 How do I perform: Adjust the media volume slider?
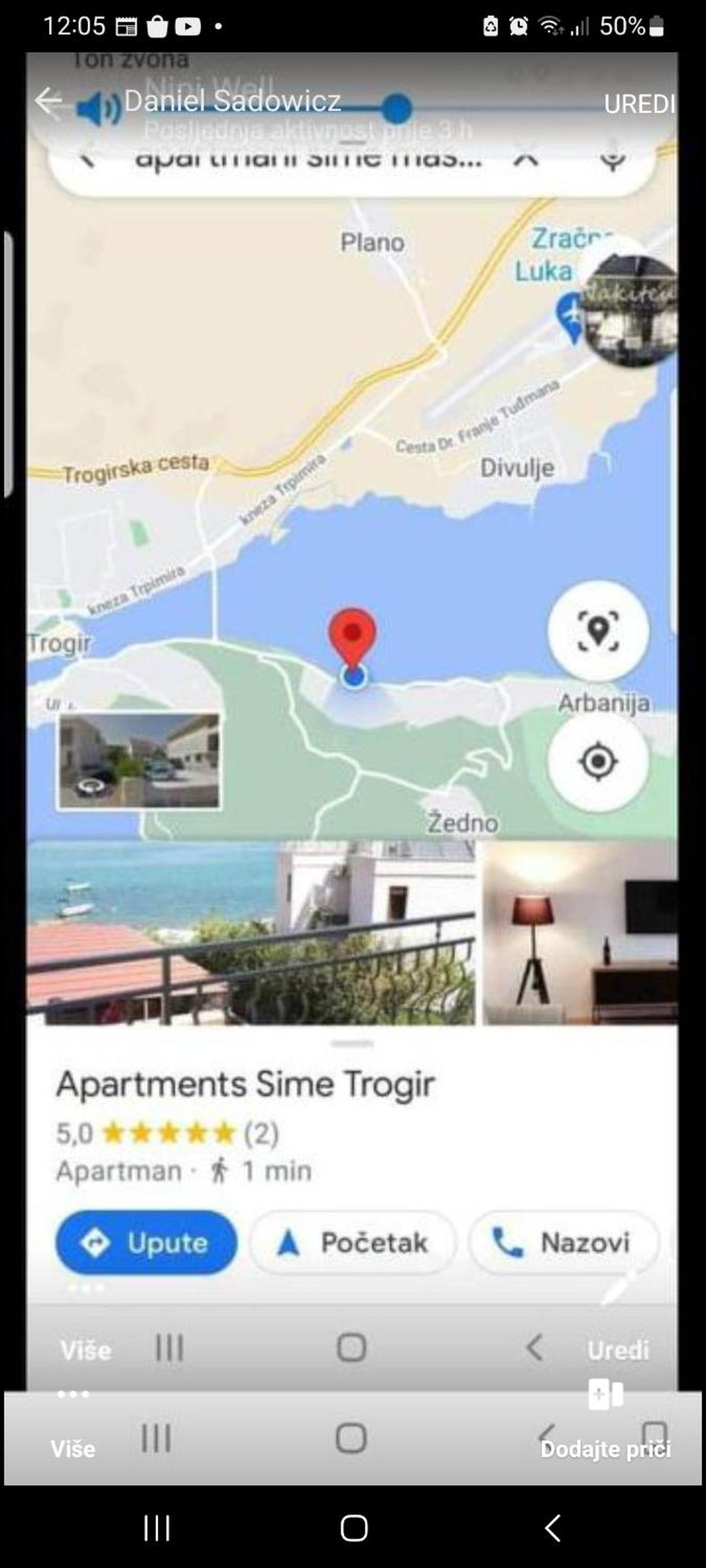click(396, 108)
